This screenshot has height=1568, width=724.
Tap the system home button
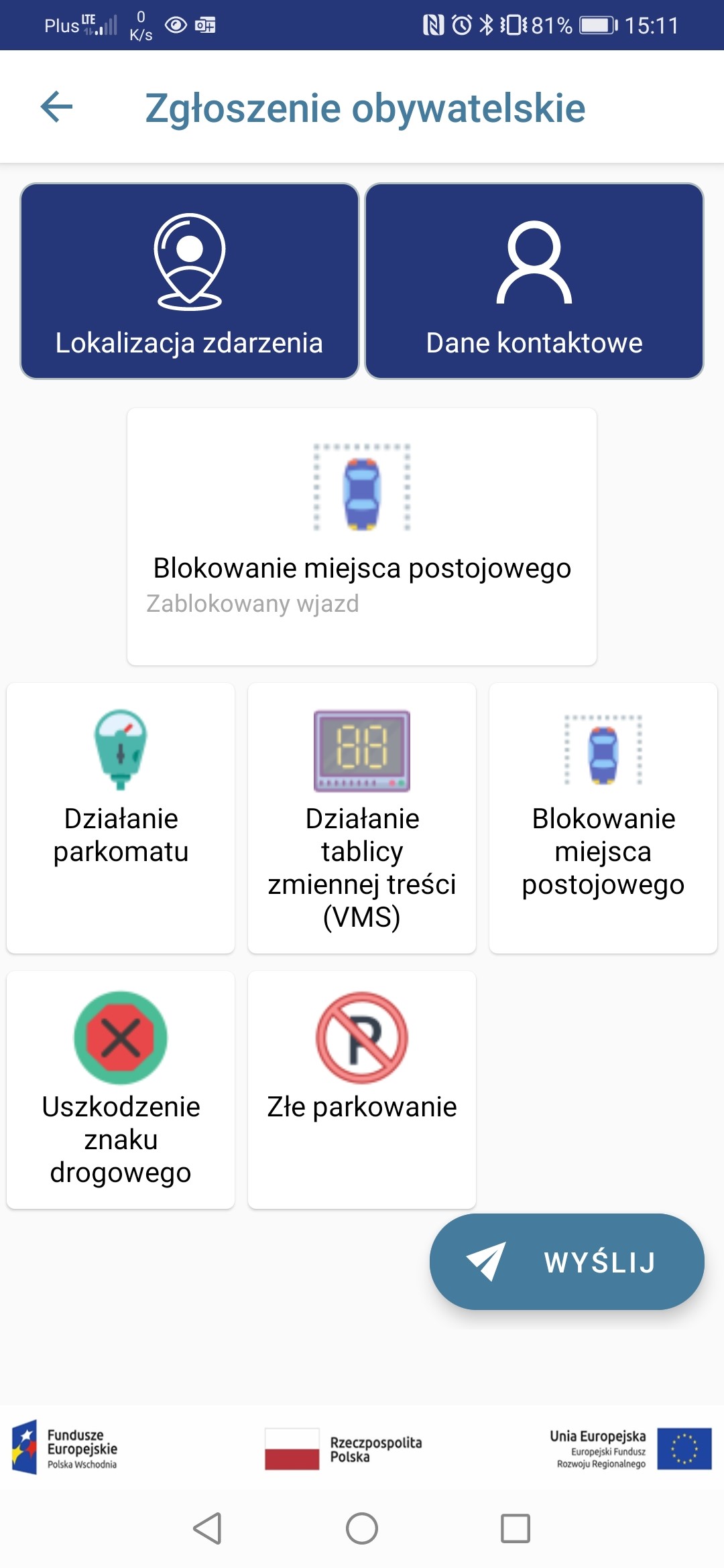point(362,1528)
